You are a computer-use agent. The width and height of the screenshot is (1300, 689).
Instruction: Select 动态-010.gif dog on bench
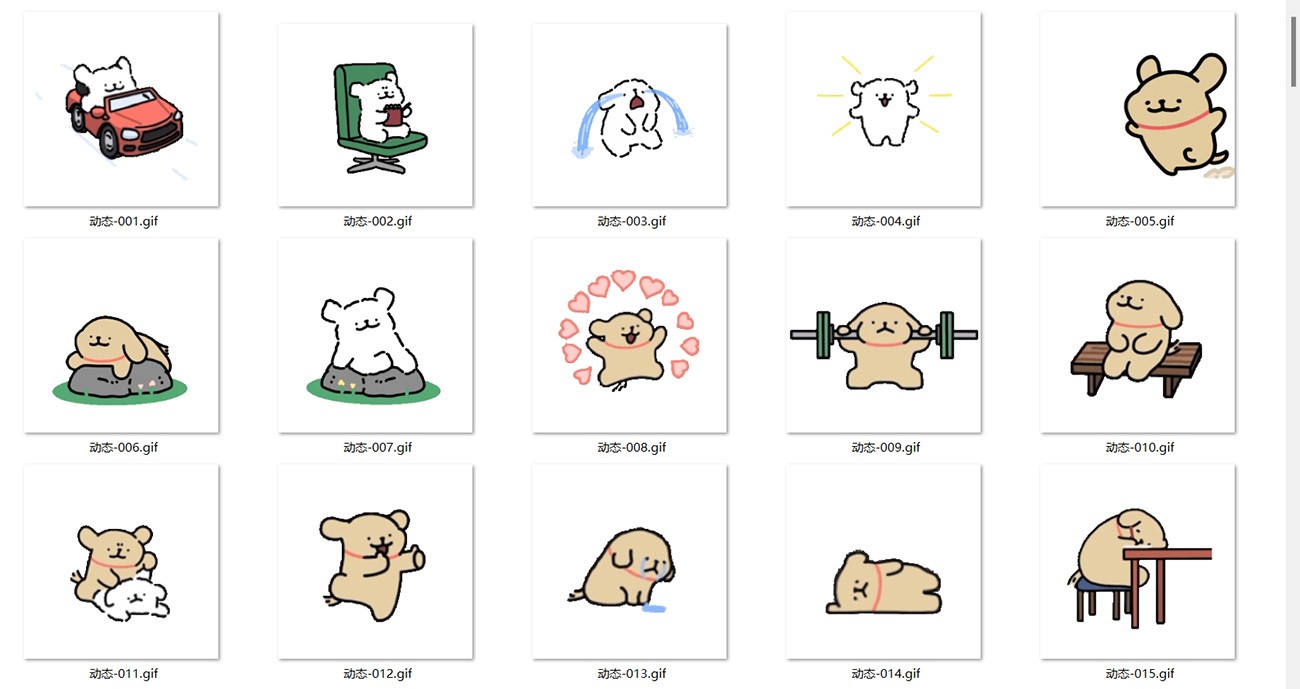click(x=1137, y=336)
